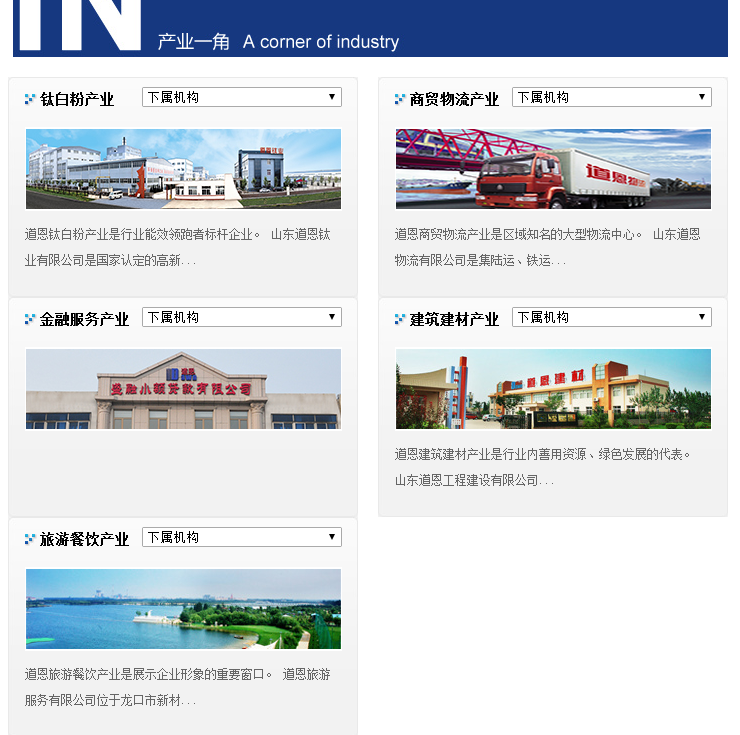Expand the 下属机构 dropdown for 商贸物流产业
The height and width of the screenshot is (735, 740).
click(612, 97)
